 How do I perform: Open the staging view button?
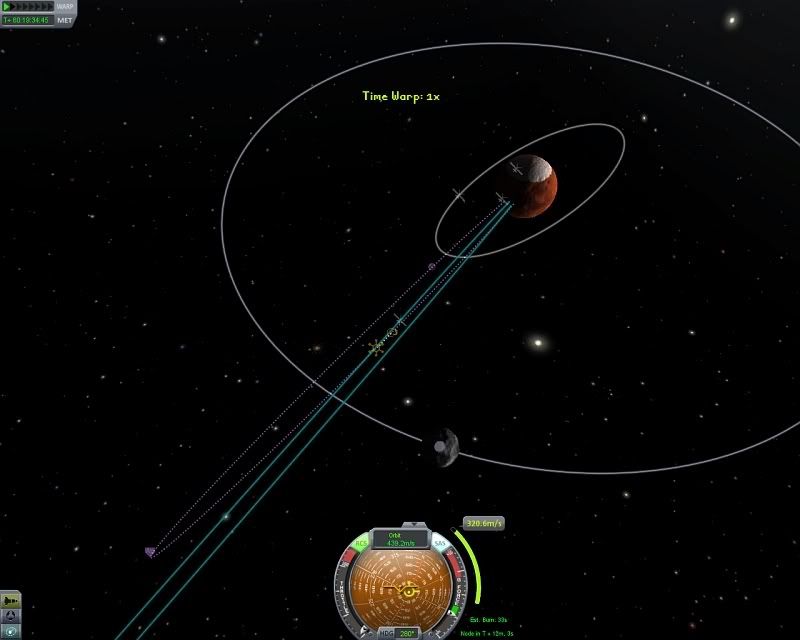(x=10, y=600)
